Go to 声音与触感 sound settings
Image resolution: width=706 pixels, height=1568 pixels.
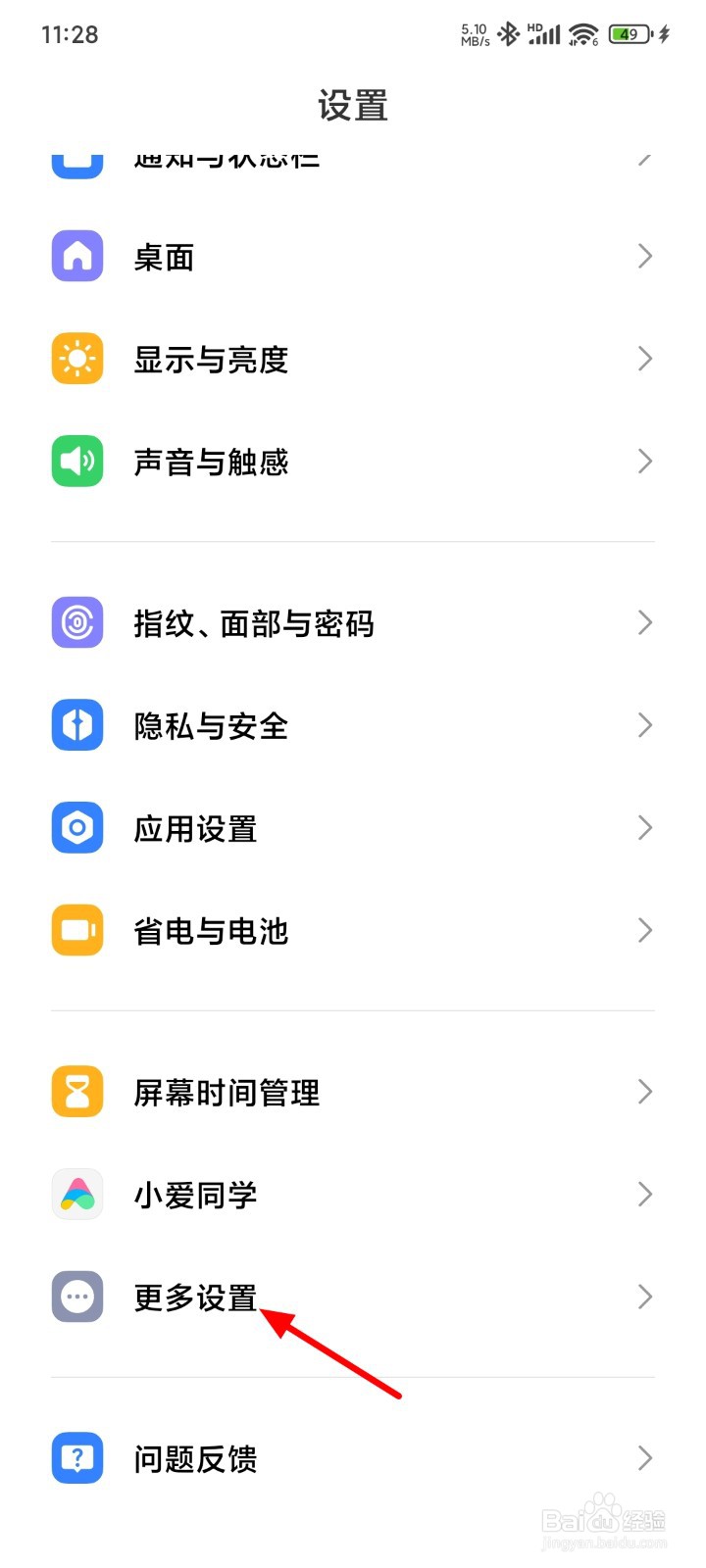tap(211, 462)
